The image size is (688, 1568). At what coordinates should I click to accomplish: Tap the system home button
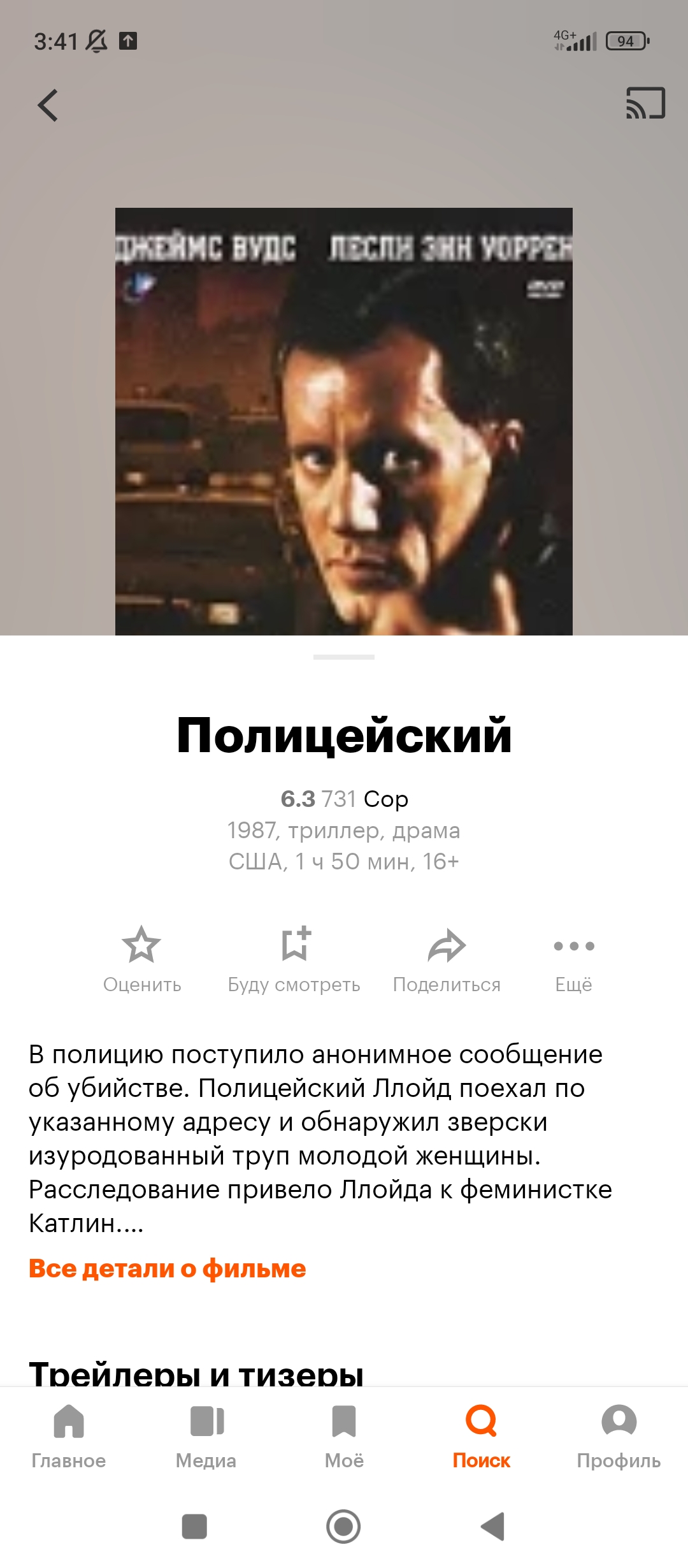click(343, 1527)
